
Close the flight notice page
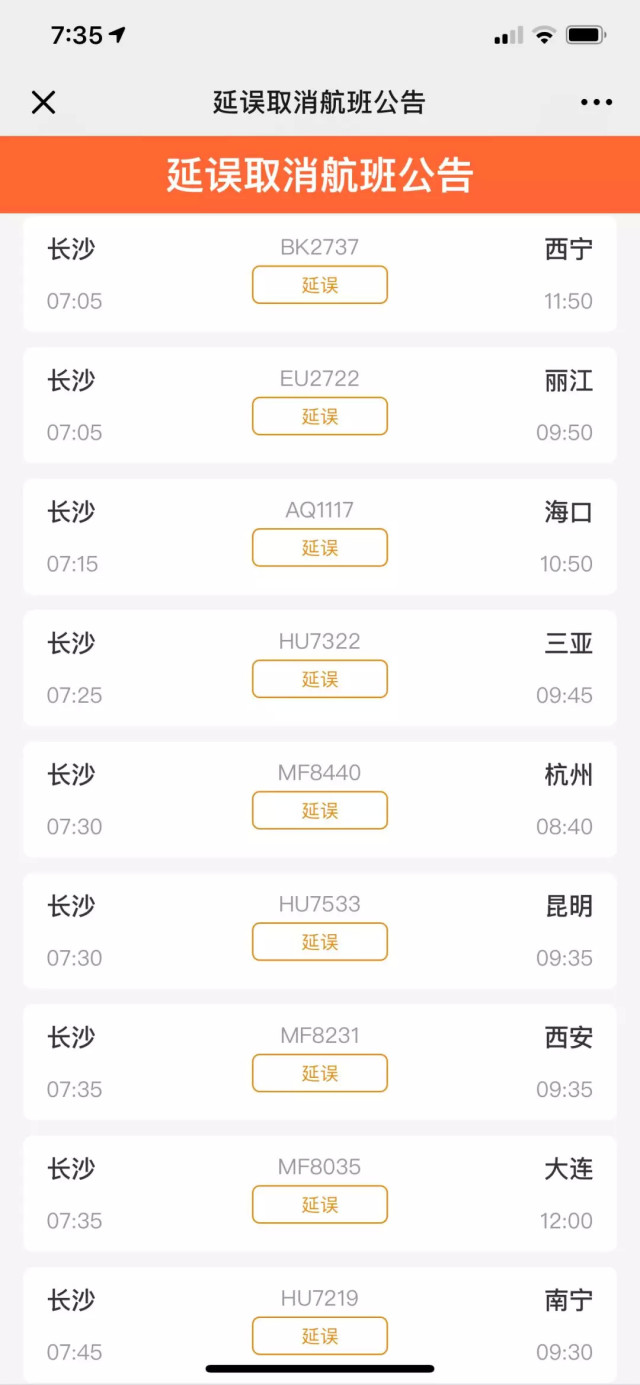43,102
